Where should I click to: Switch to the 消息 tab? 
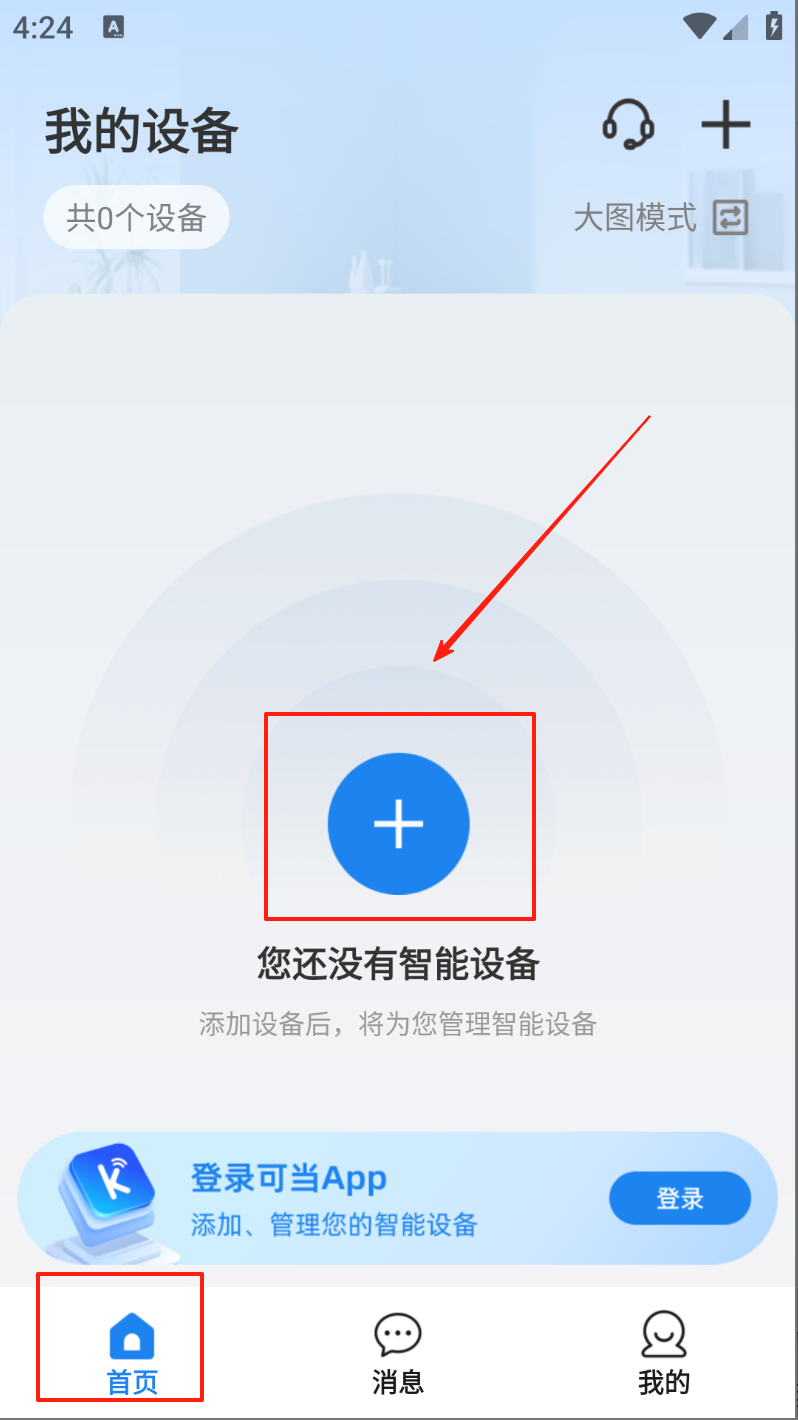[x=398, y=1355]
